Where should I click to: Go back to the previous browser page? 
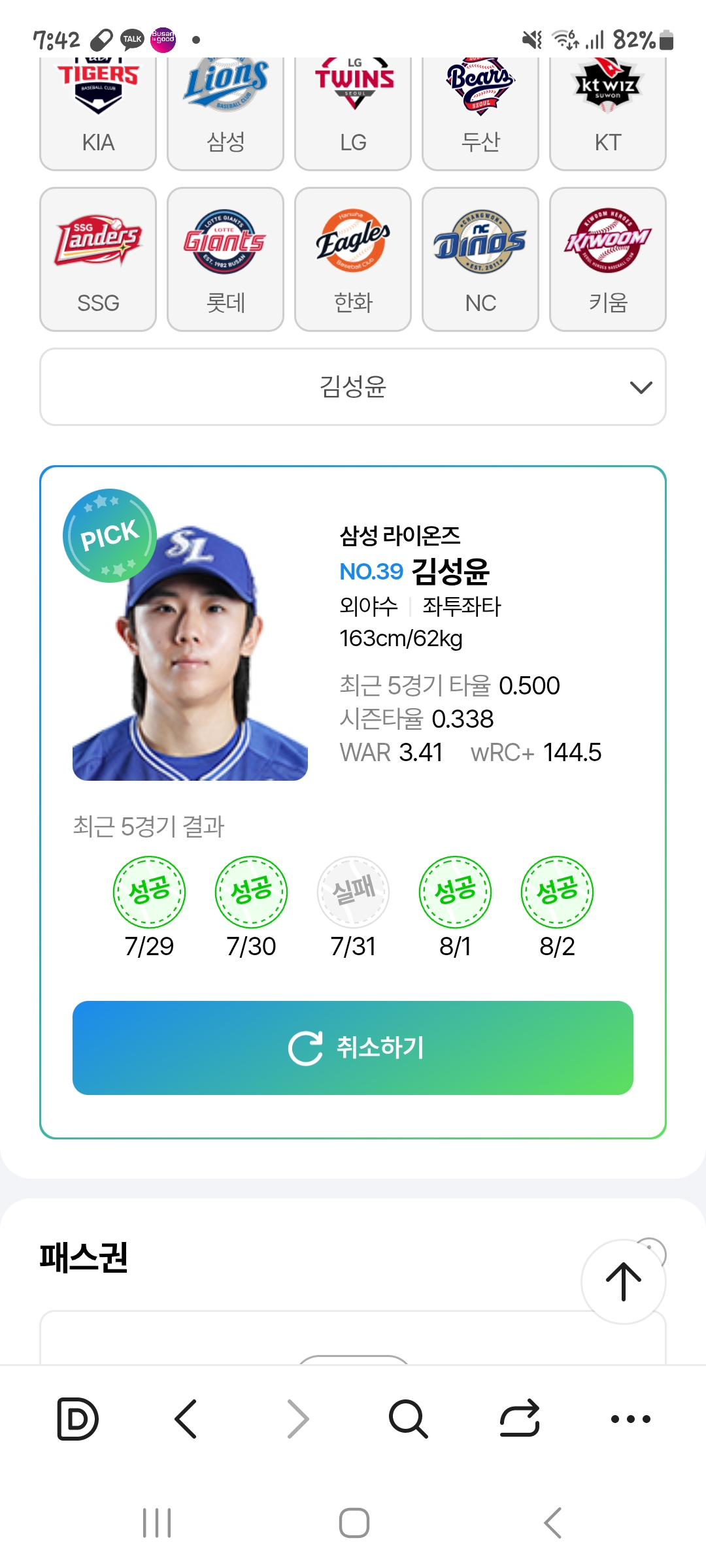click(186, 1419)
